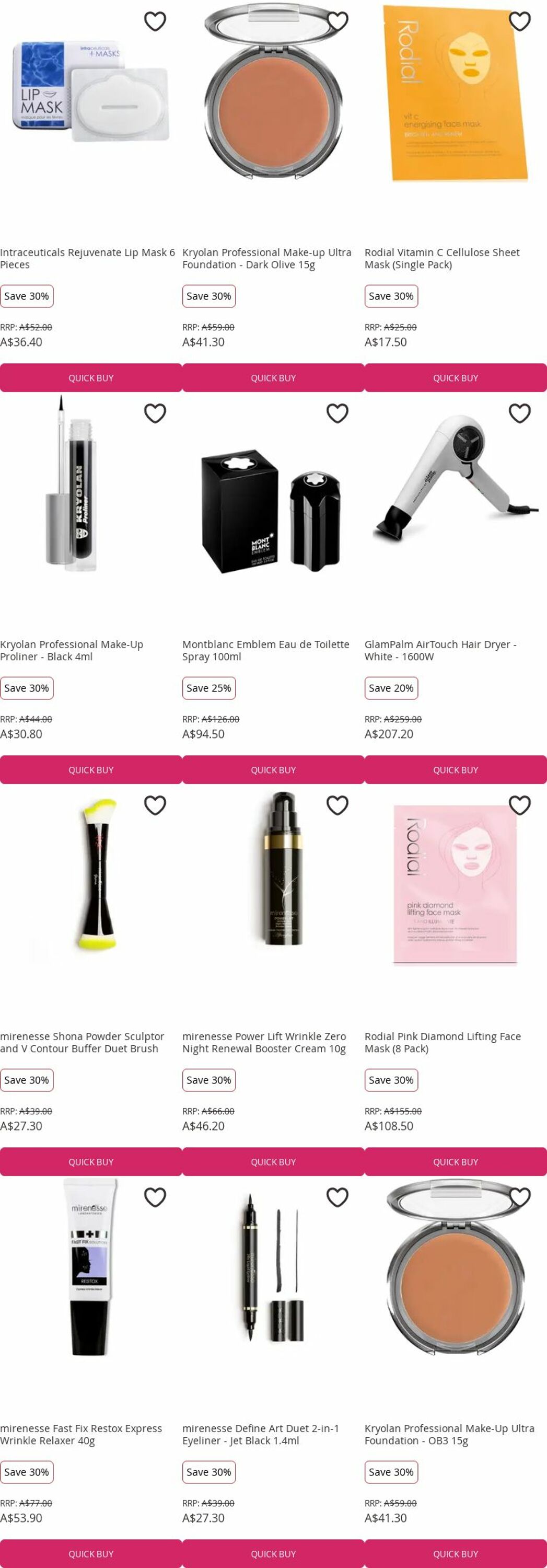
Task: Quick buy Rodial Pink Diamond Face Mask
Action: point(455,1162)
